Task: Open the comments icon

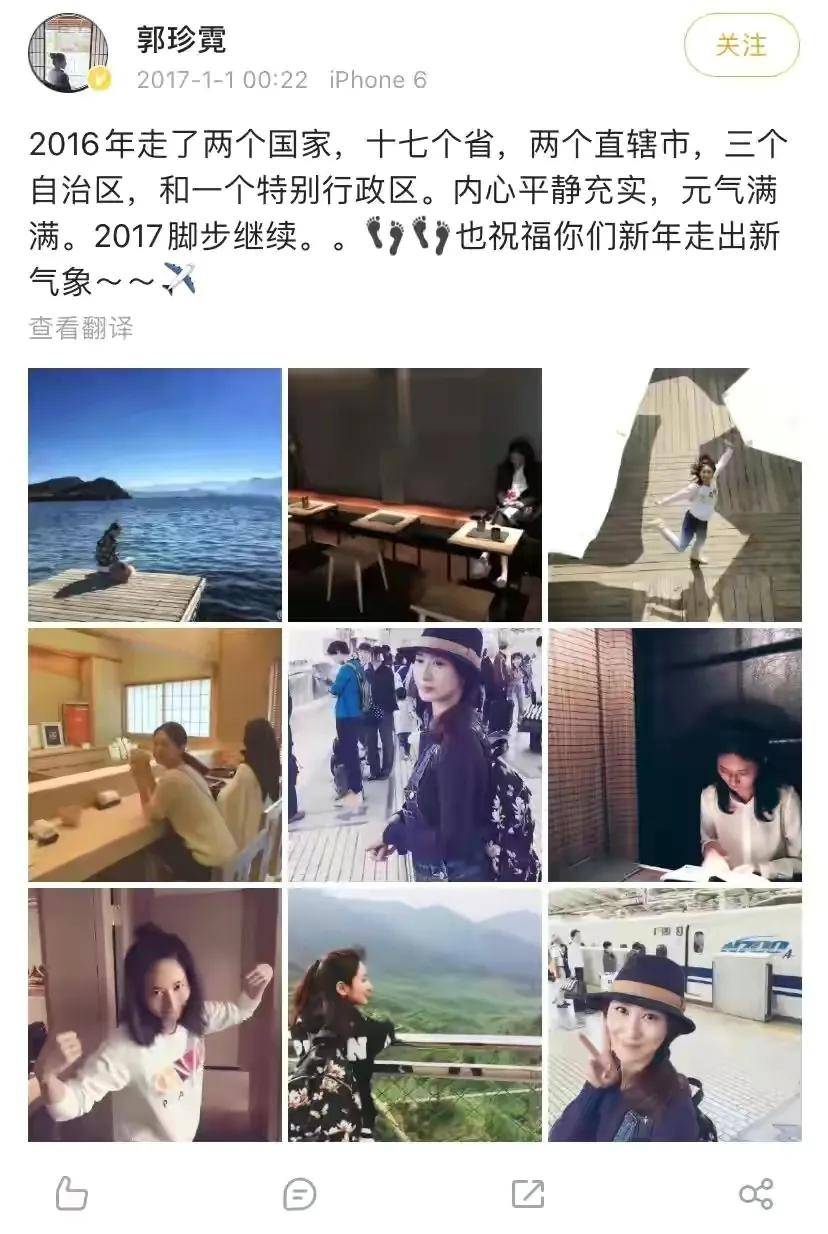Action: click(x=299, y=1192)
